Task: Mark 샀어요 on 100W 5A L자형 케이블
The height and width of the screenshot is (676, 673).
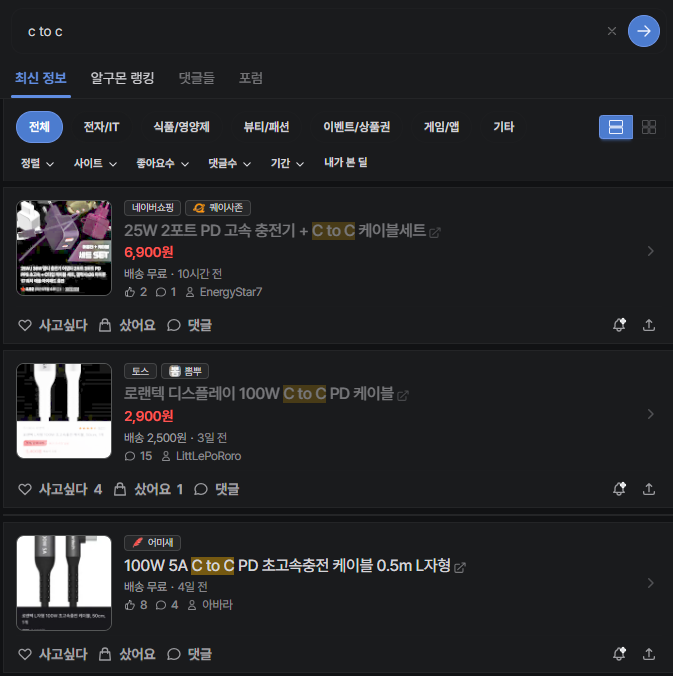Action: (x=127, y=654)
